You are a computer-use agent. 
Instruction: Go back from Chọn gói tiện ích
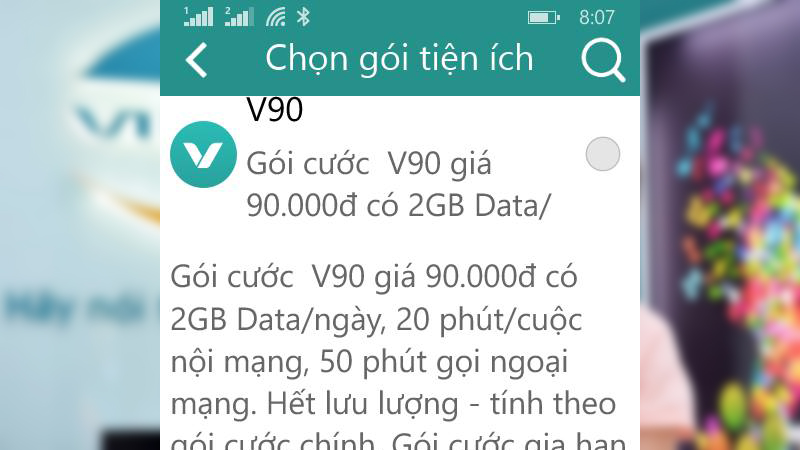[x=197, y=60]
